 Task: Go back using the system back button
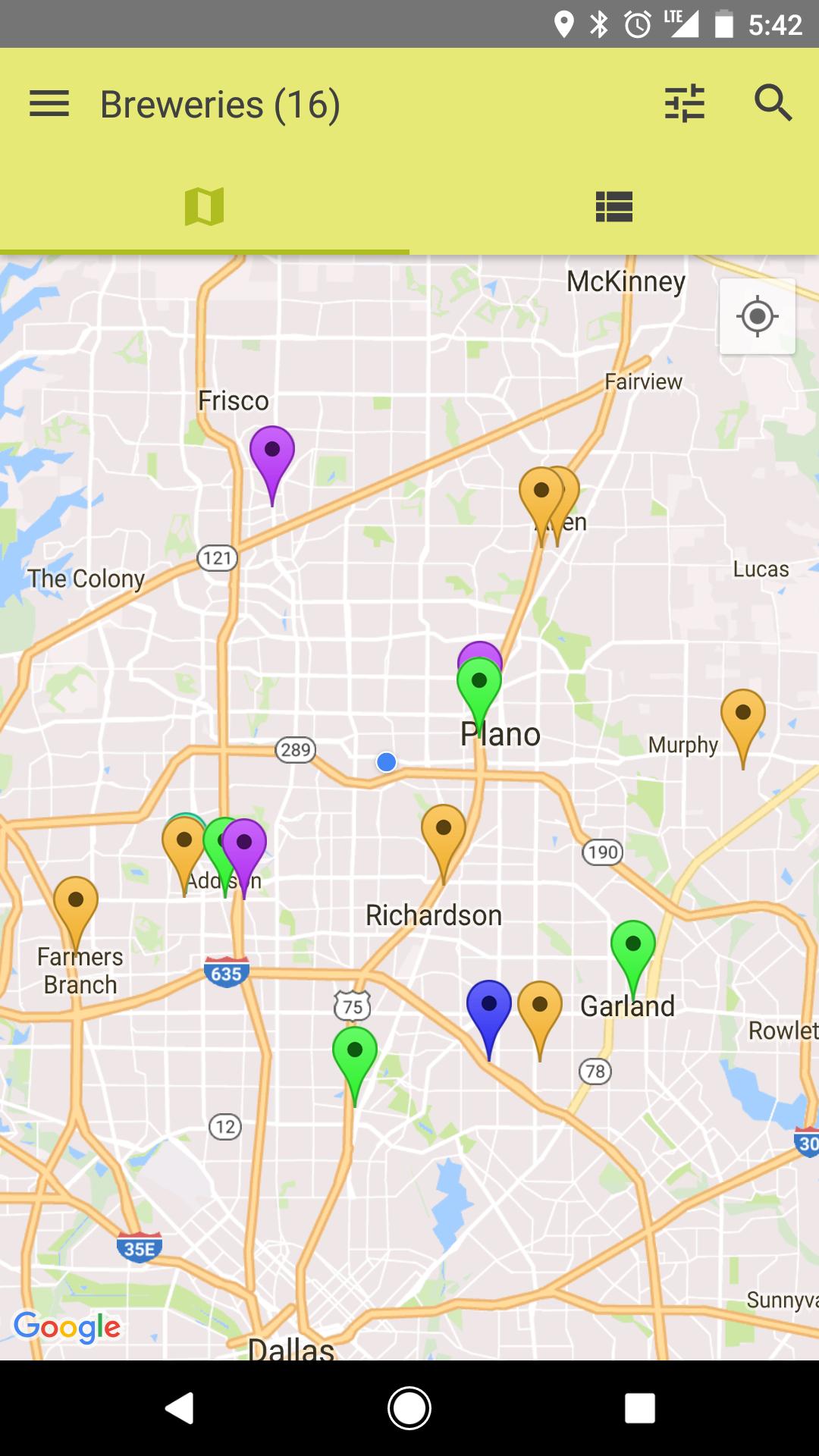180,1408
